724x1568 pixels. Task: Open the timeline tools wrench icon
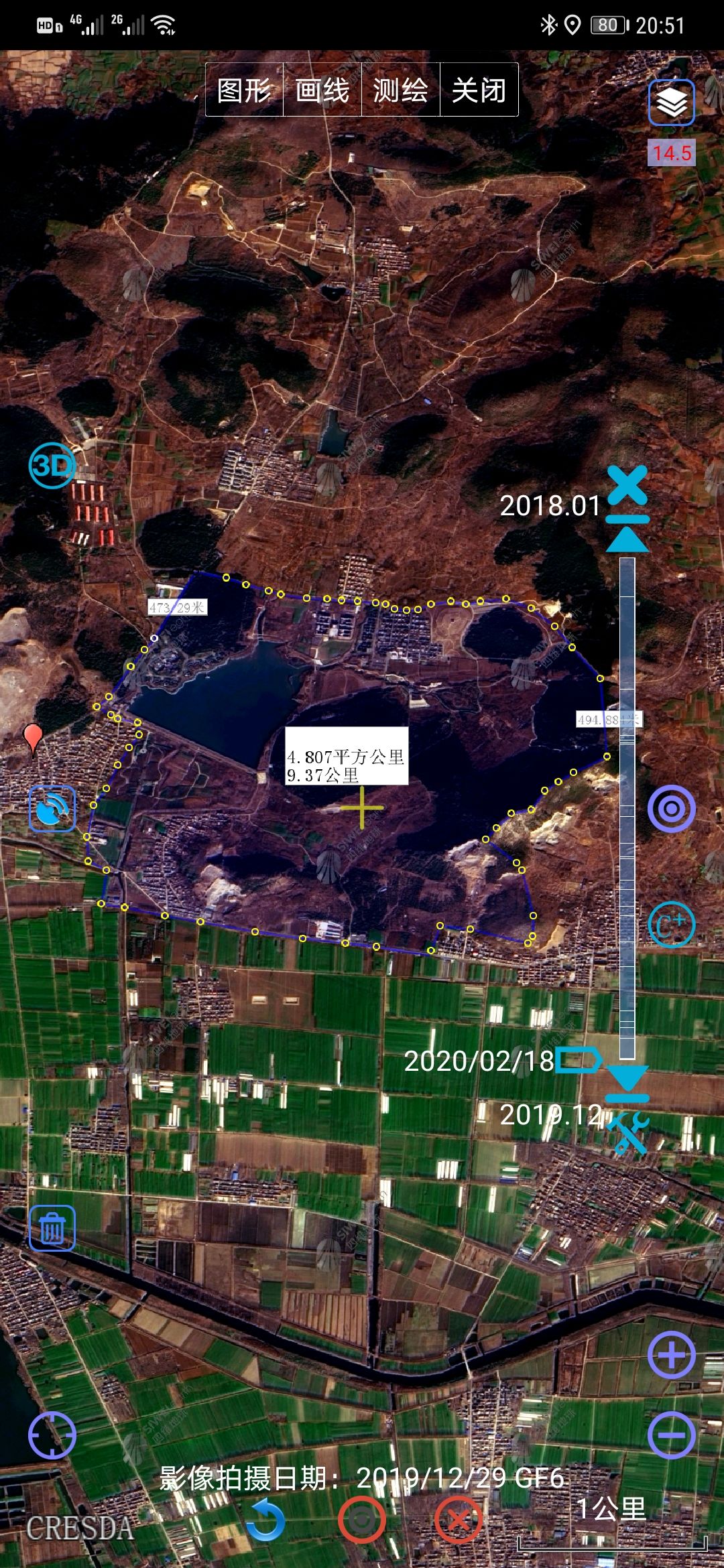(x=629, y=1132)
